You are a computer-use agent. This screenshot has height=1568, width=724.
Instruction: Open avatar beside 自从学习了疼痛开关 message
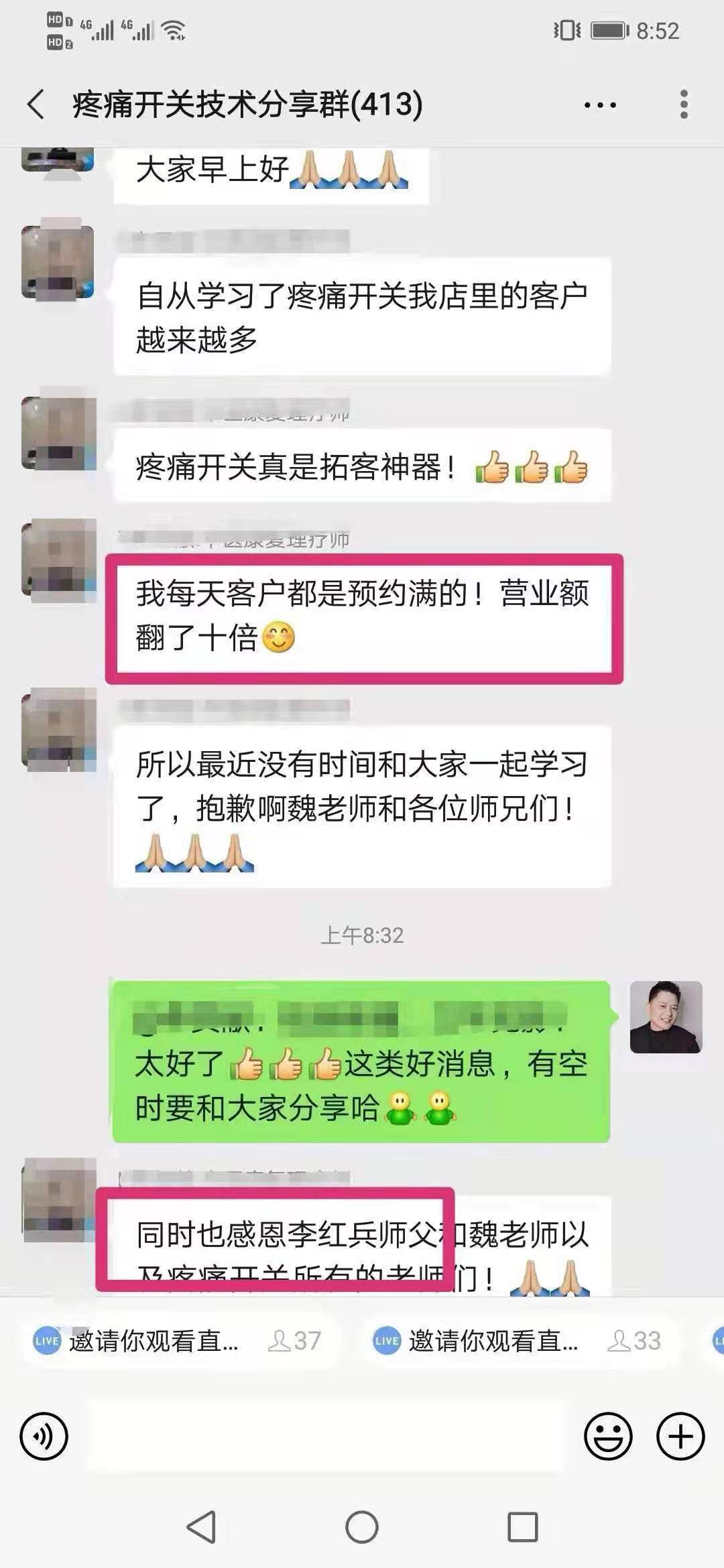click(x=58, y=261)
